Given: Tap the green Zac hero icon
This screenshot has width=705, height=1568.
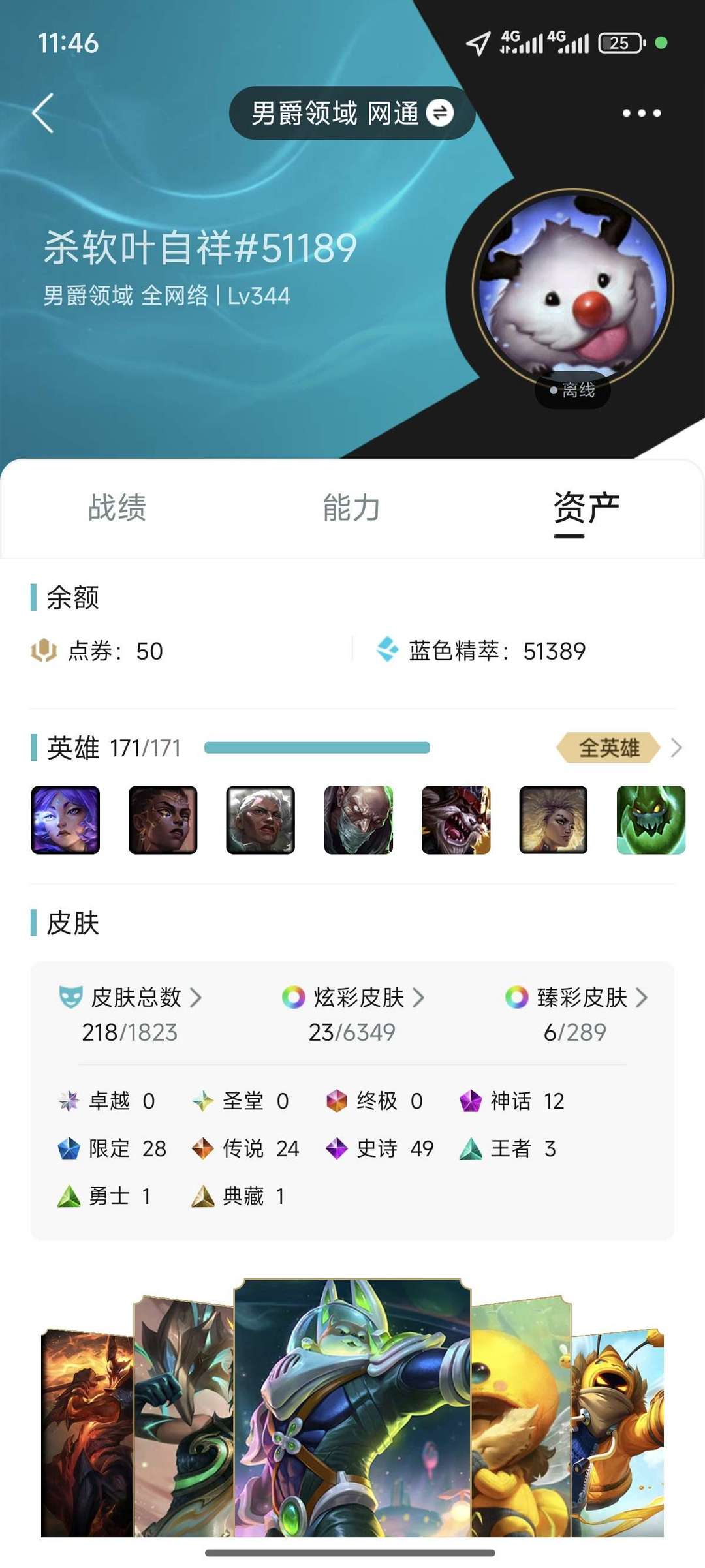Looking at the screenshot, I should tap(651, 820).
